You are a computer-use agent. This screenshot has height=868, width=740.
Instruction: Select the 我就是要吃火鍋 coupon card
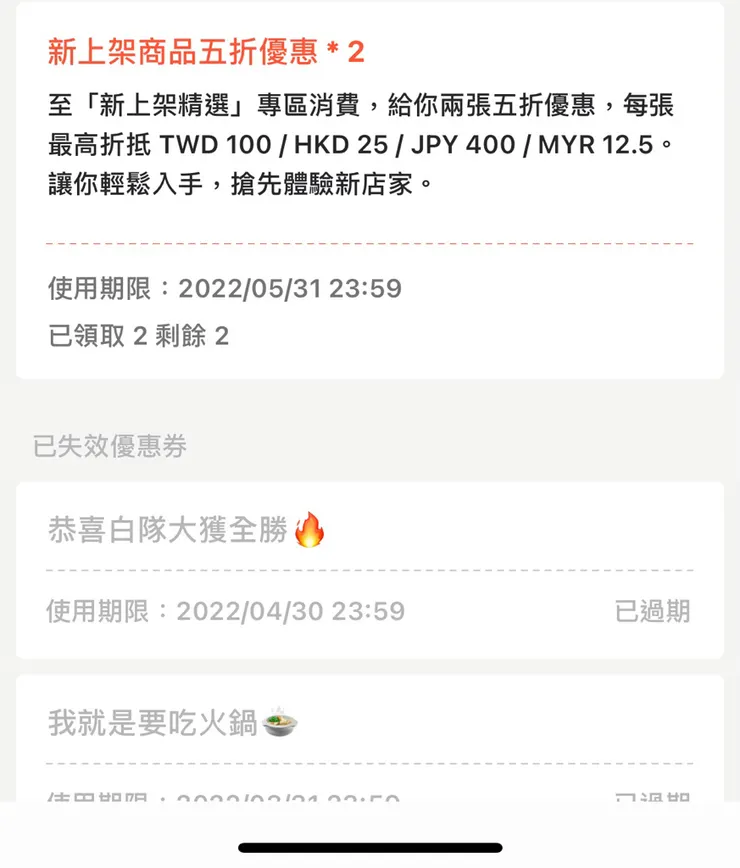click(x=370, y=740)
